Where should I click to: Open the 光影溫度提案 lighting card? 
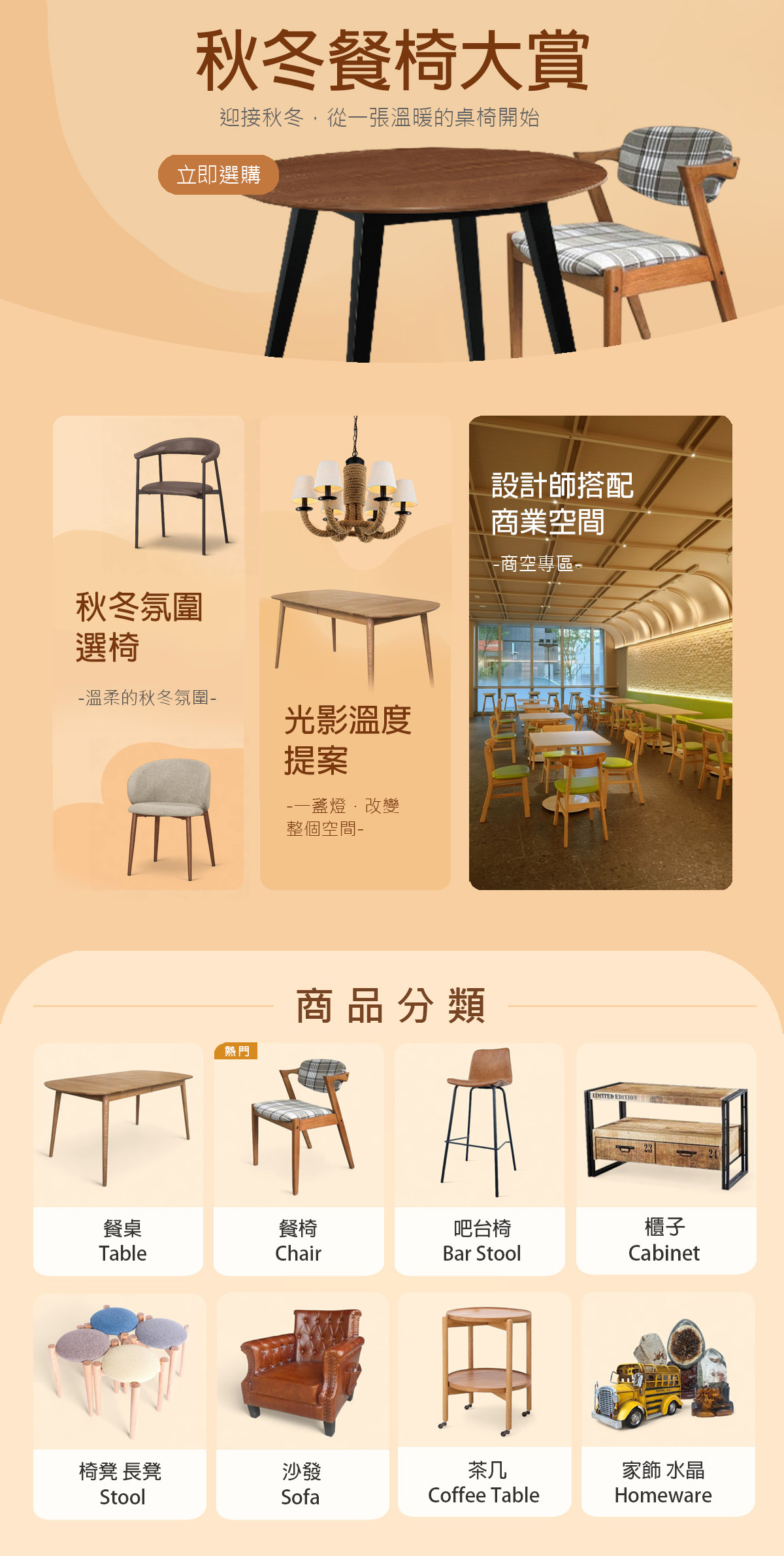tap(355, 652)
